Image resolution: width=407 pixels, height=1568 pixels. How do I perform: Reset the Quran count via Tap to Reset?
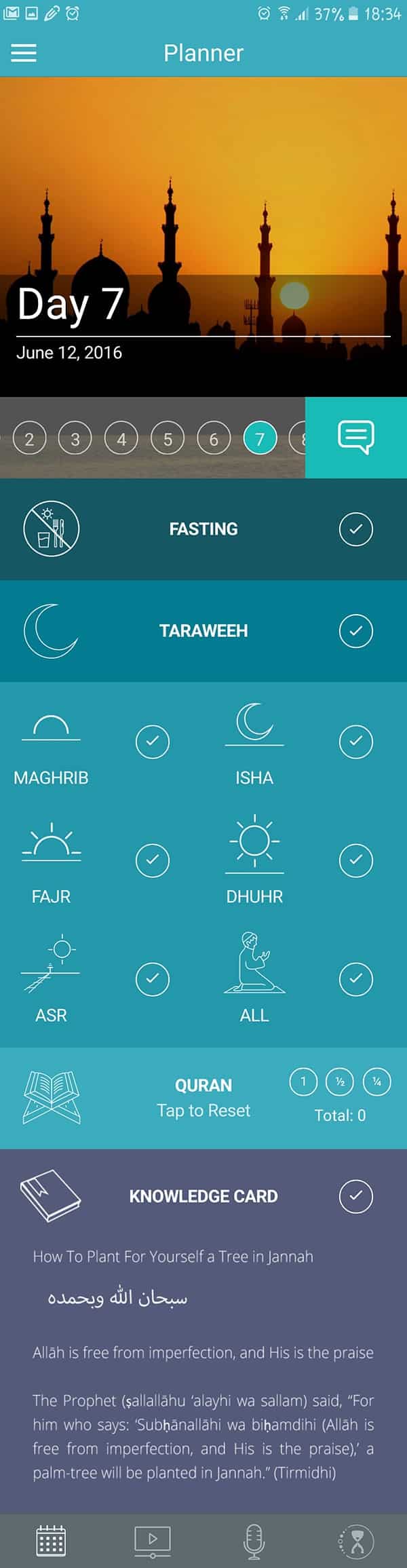(203, 1110)
